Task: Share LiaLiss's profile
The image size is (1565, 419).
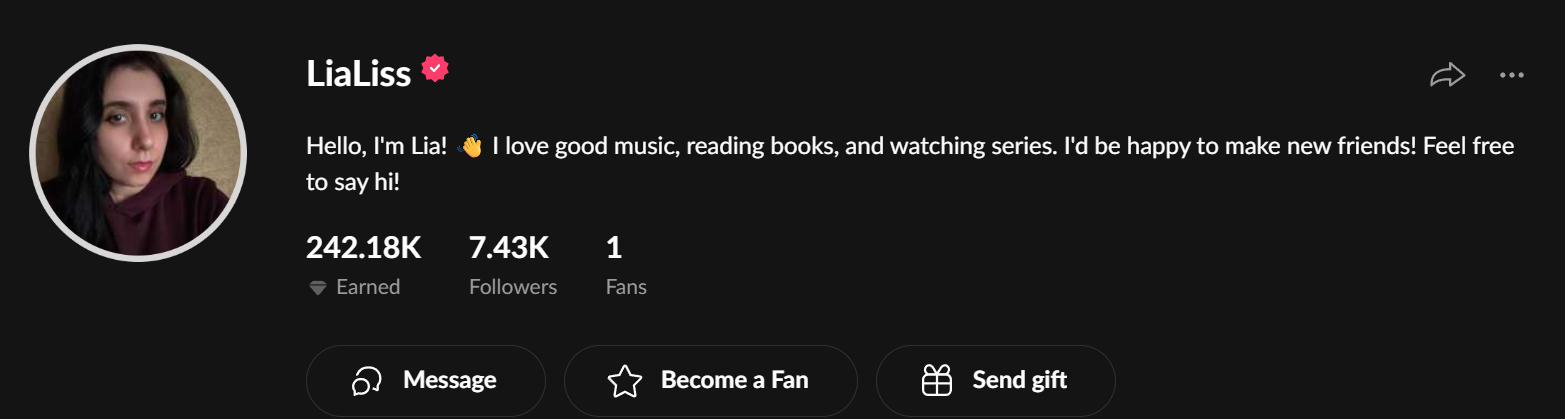Action: [1447, 75]
